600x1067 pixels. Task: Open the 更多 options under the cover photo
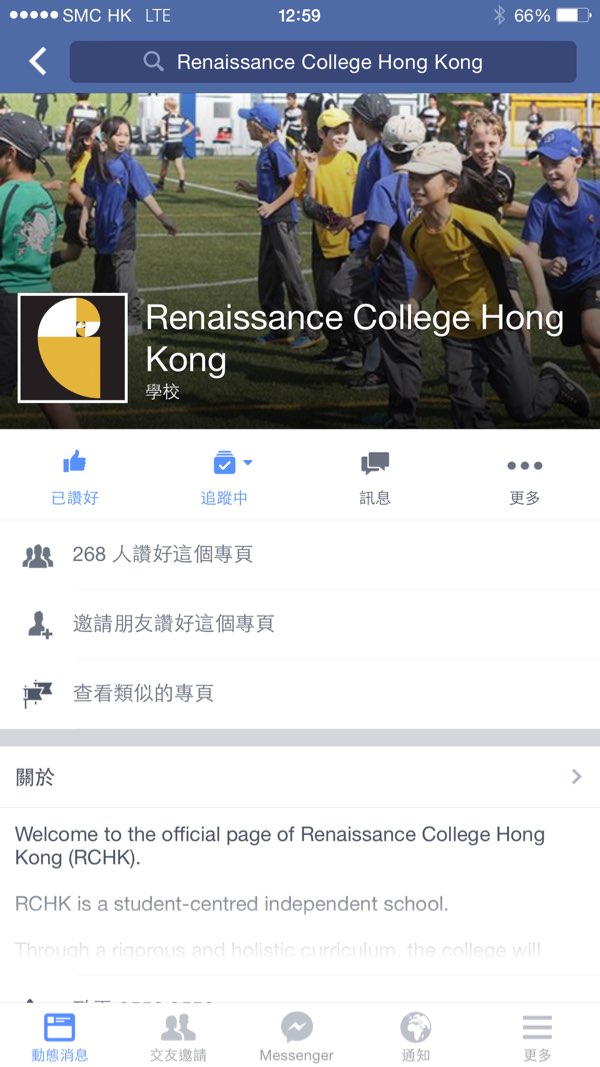click(524, 477)
